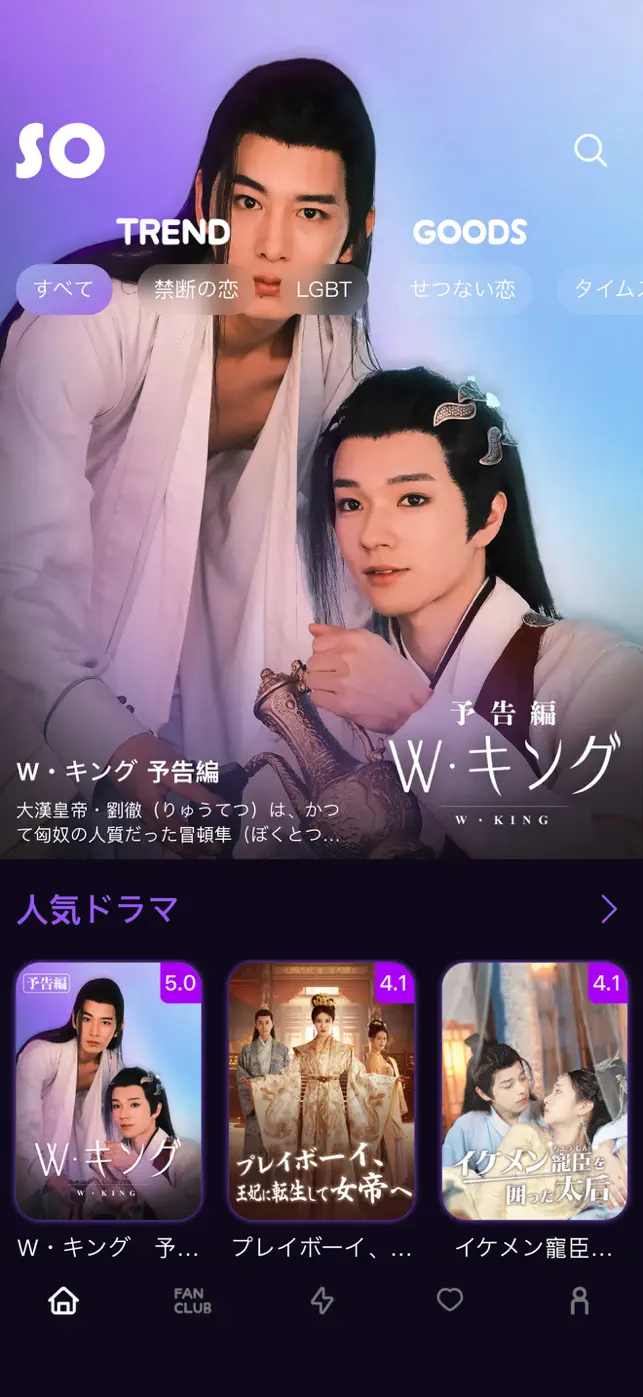Switch to the GOODS tab

469,232
